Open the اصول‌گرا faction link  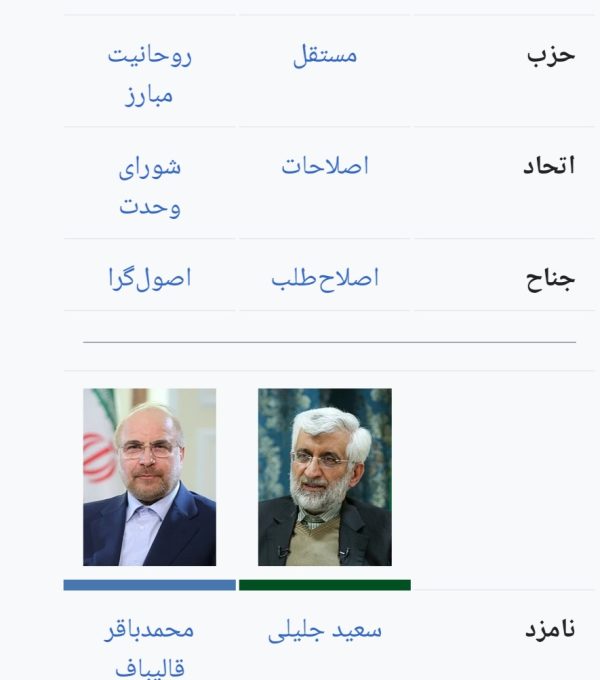pos(149,278)
